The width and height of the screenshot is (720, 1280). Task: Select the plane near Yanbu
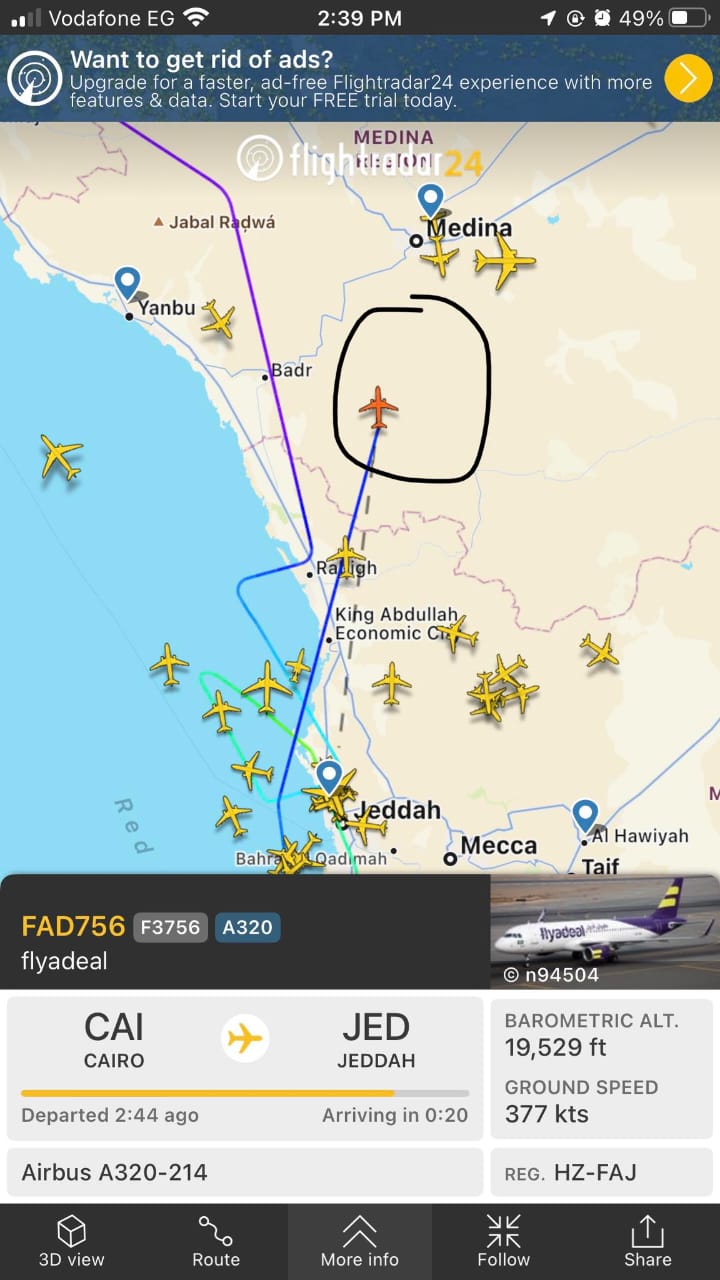[218, 320]
